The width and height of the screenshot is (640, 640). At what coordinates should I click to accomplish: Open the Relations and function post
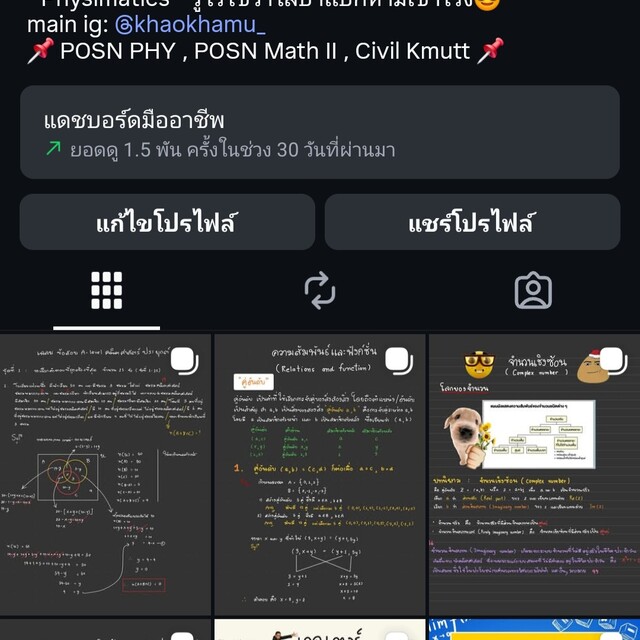[319, 475]
